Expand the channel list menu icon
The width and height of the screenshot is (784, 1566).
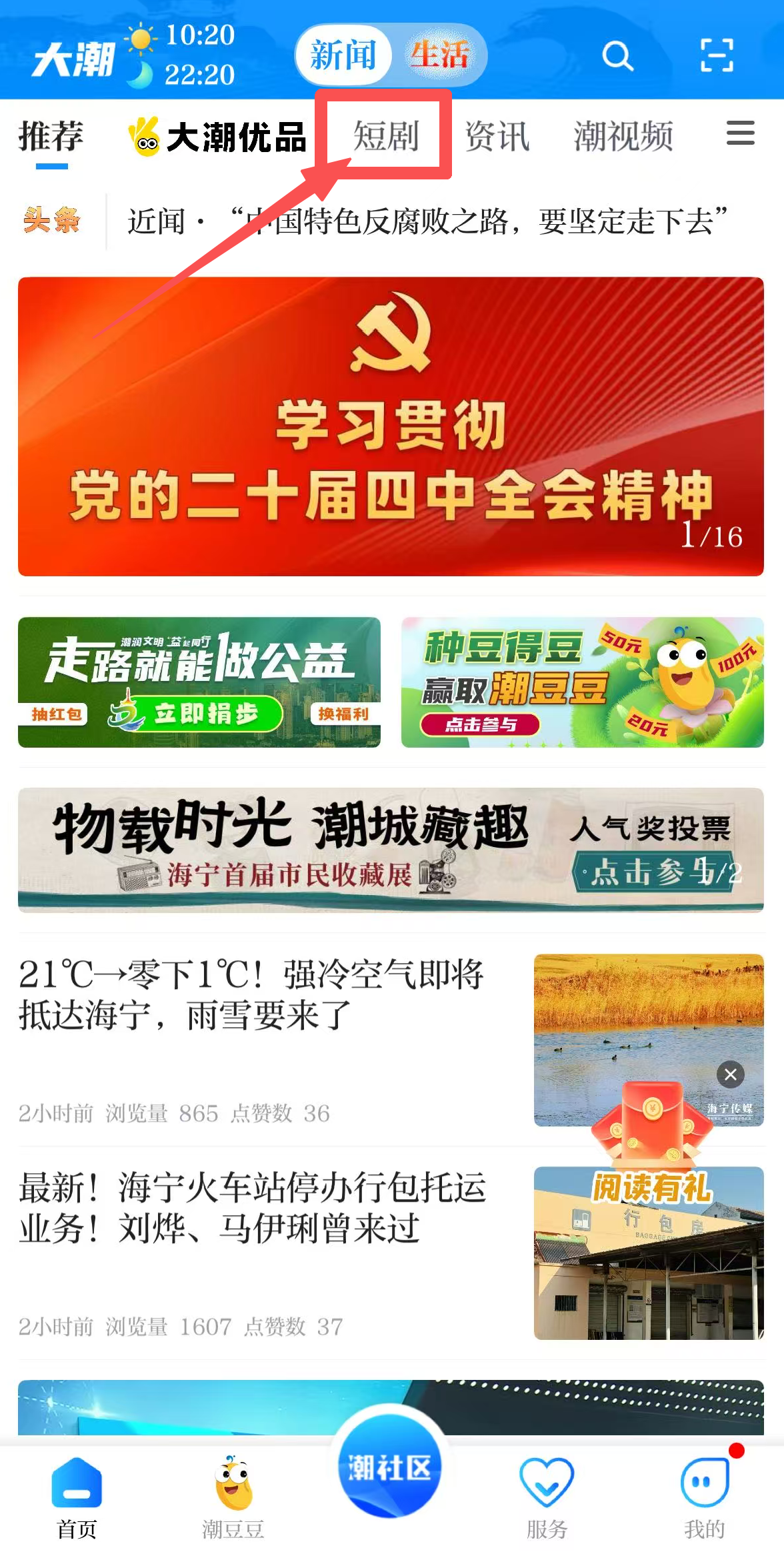[740, 133]
